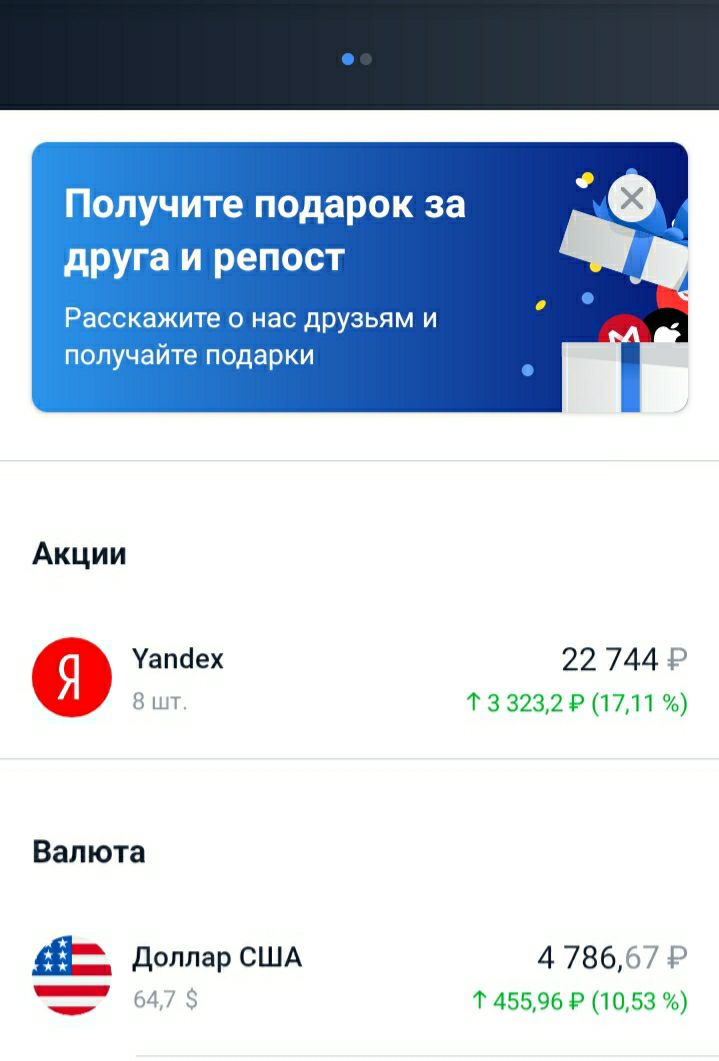Open the friend referral gift banner
The image size is (719, 1061).
[300, 280]
